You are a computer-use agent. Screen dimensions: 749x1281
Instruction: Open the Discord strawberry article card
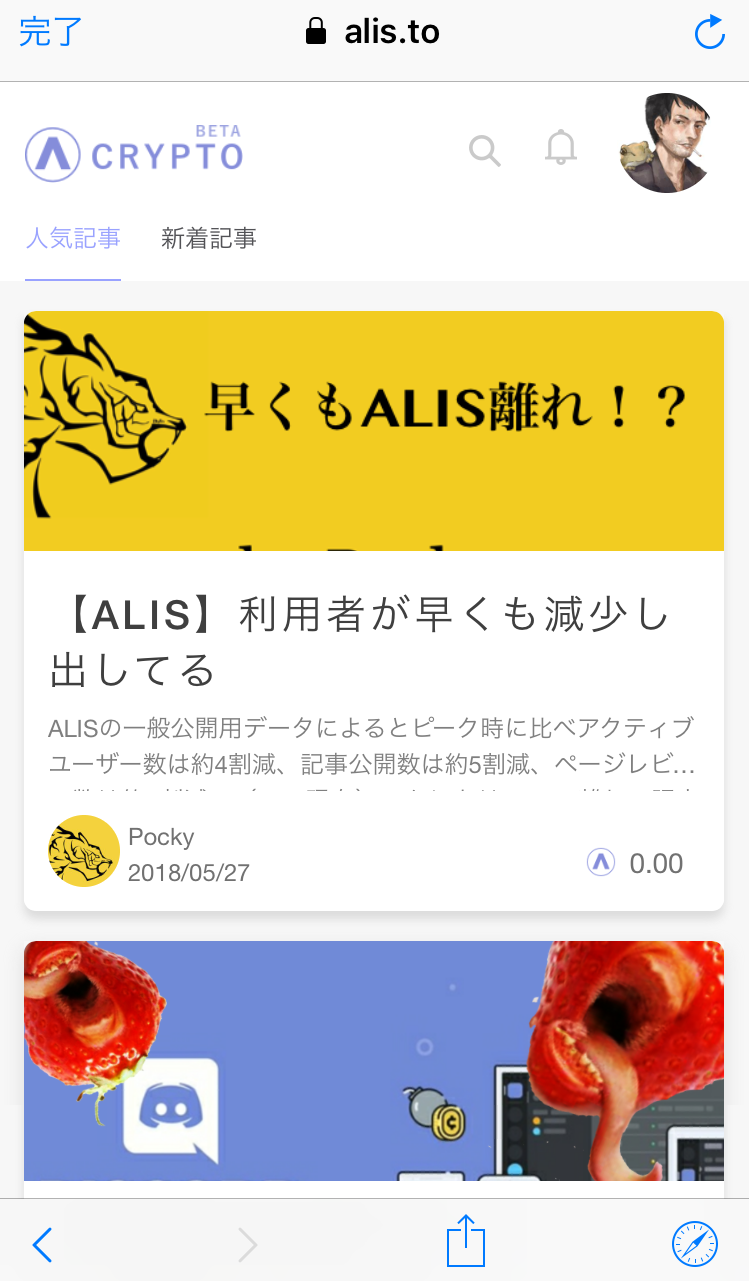[373, 1060]
